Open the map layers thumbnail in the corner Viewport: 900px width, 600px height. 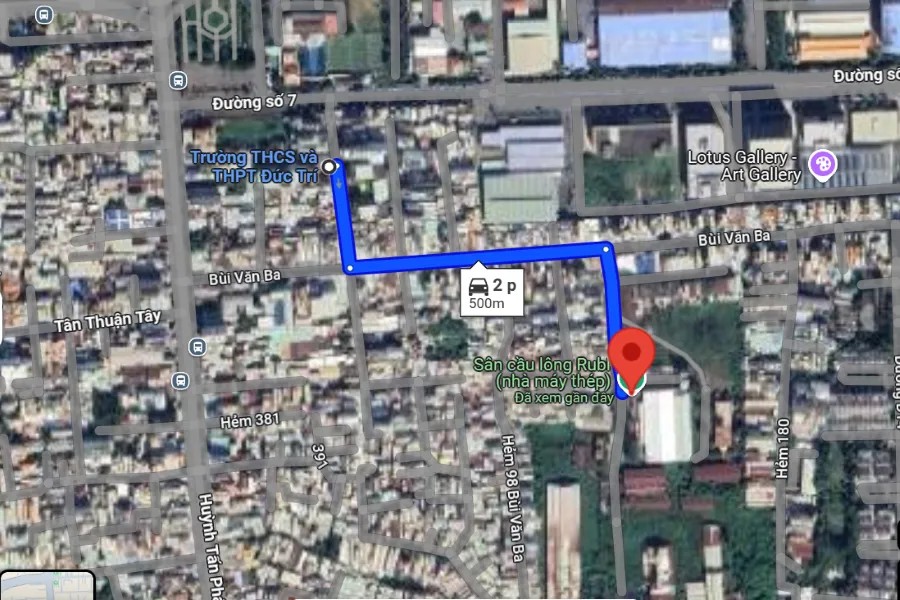(x=47, y=586)
